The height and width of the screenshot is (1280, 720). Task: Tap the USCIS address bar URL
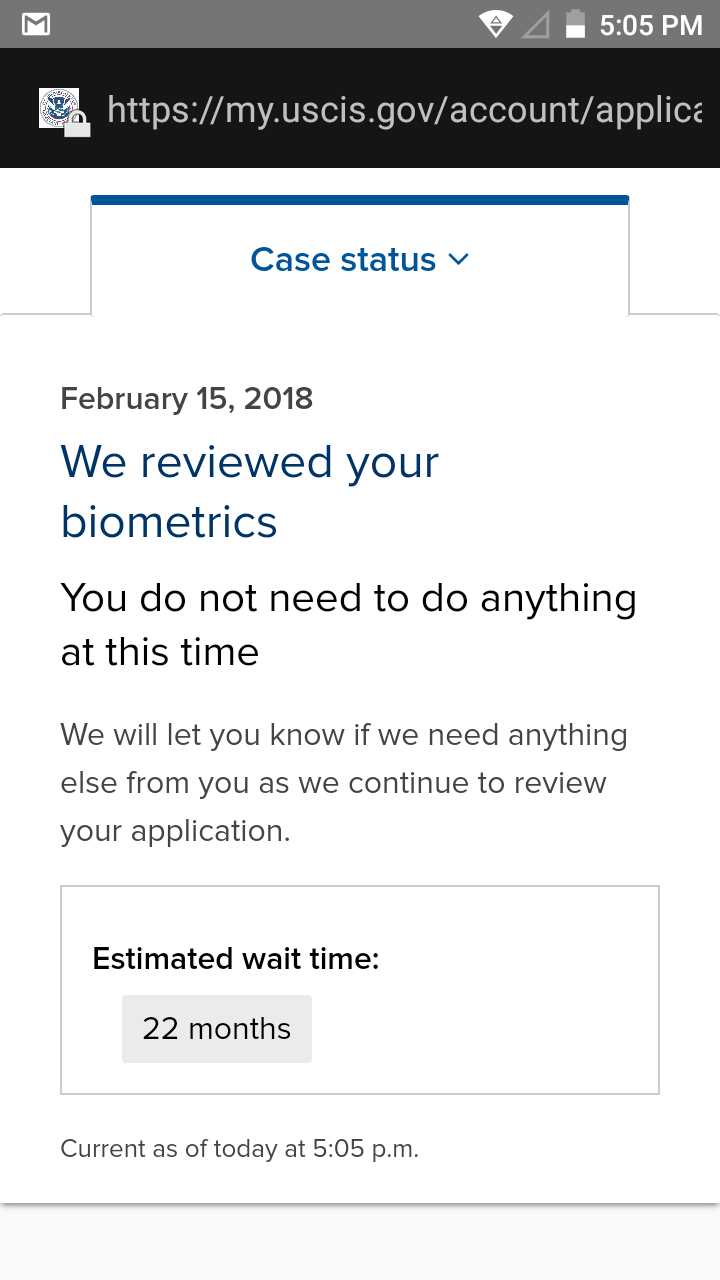point(404,109)
